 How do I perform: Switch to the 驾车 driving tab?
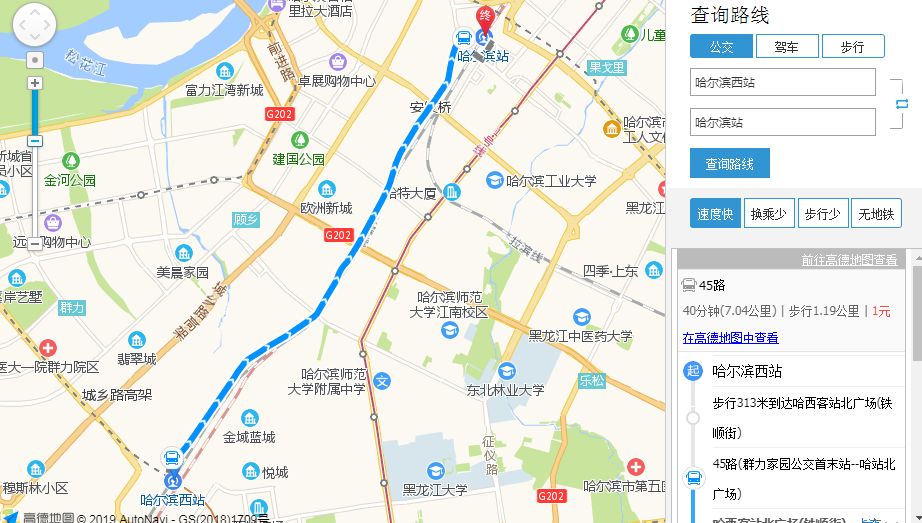(787, 46)
